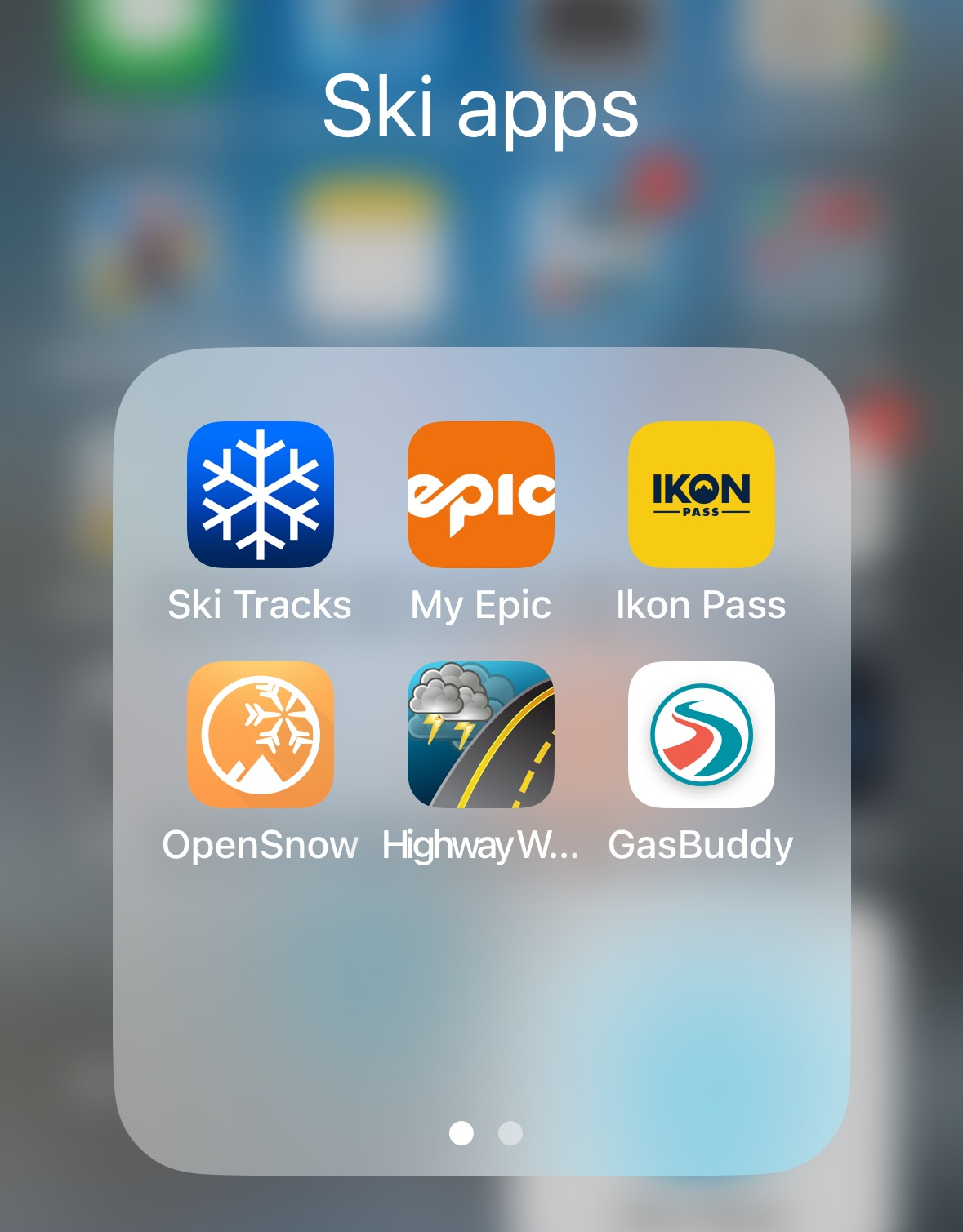Launch the GasBuddy app

[x=701, y=735]
